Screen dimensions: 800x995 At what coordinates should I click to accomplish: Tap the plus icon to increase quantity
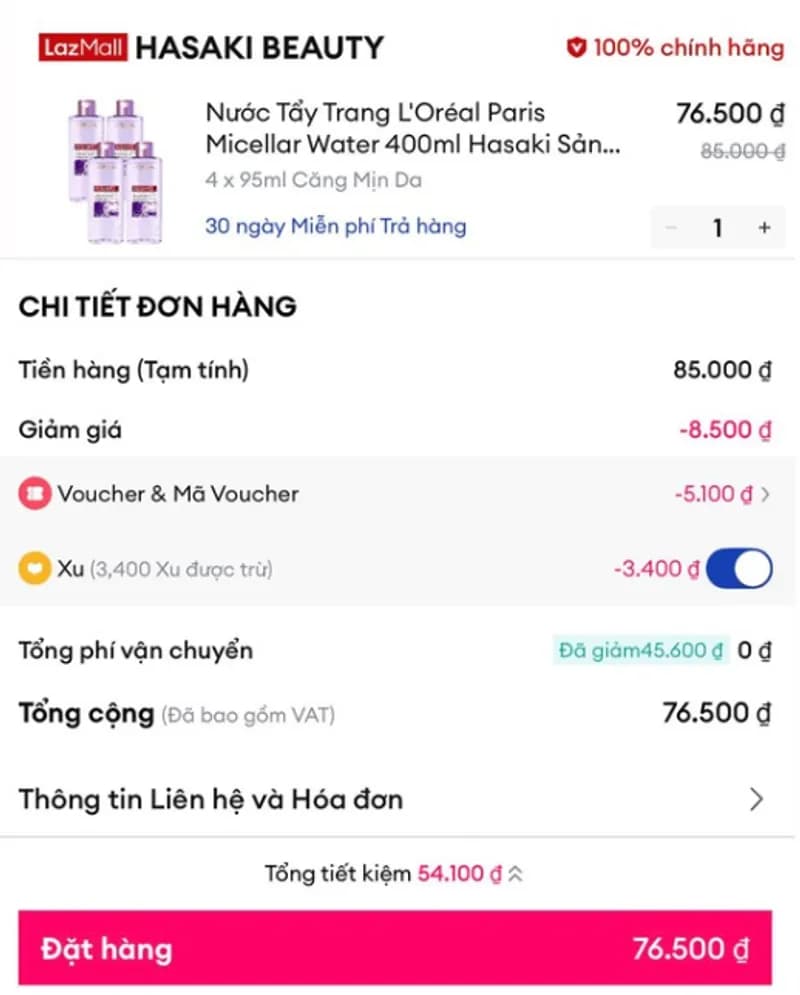click(766, 228)
